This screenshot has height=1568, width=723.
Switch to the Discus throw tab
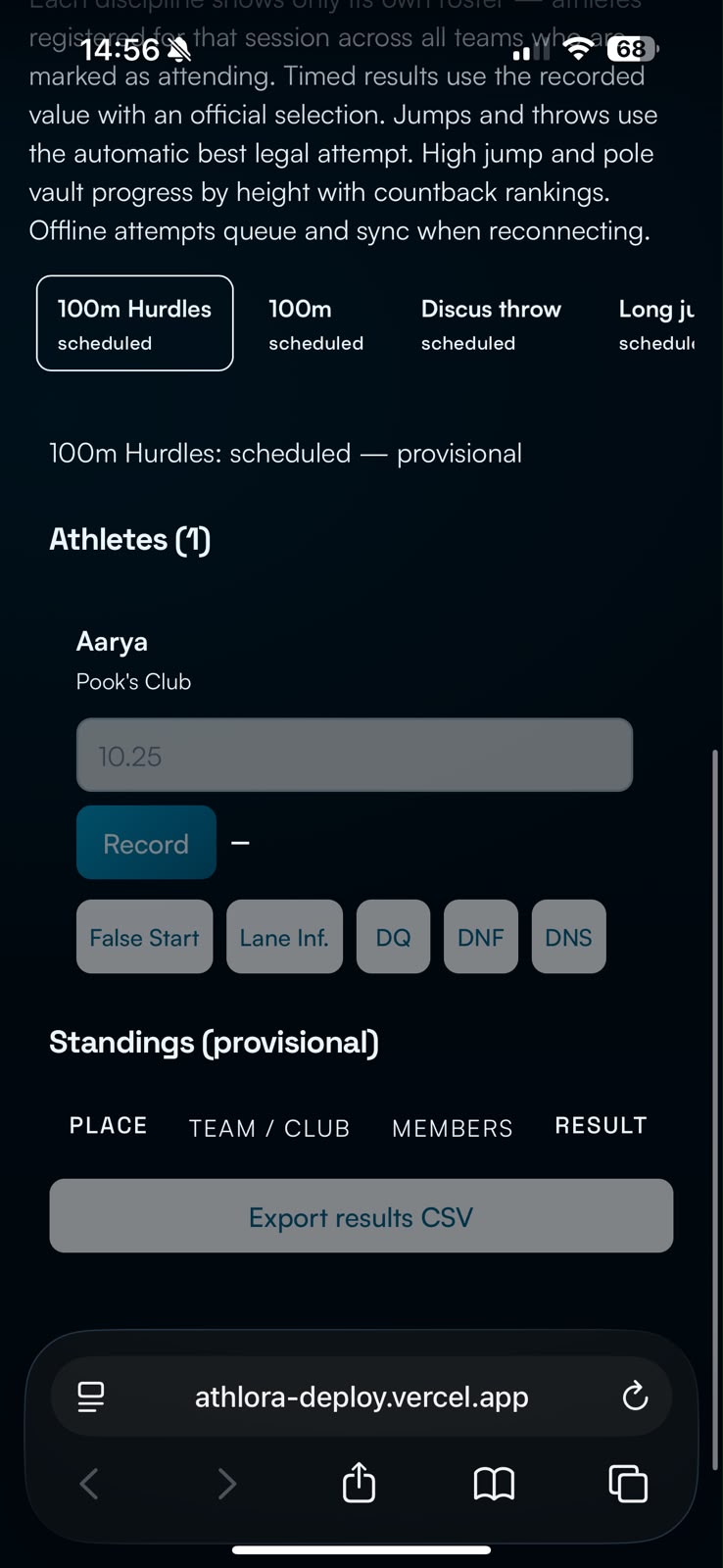click(491, 323)
